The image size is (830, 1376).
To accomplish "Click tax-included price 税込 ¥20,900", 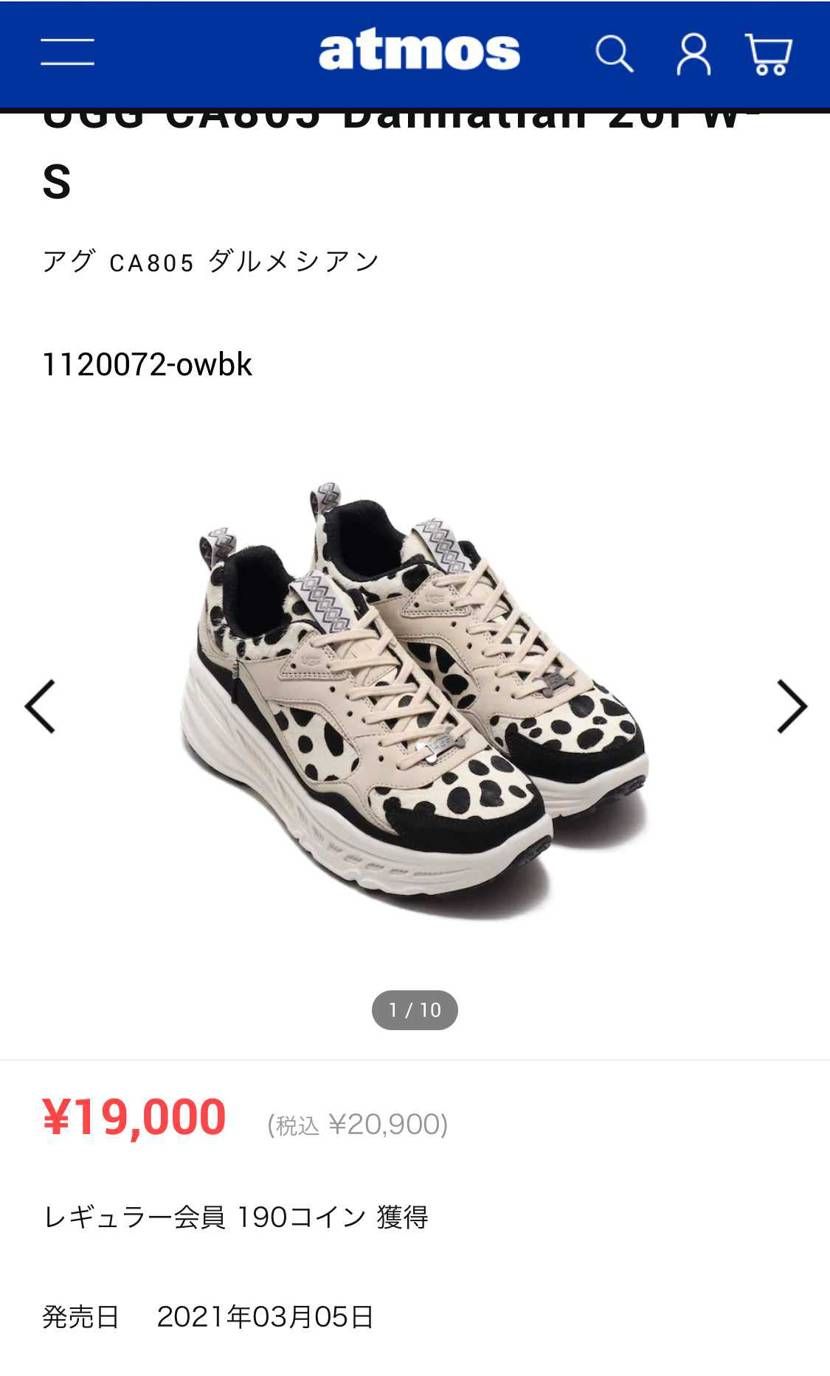I will [355, 1122].
